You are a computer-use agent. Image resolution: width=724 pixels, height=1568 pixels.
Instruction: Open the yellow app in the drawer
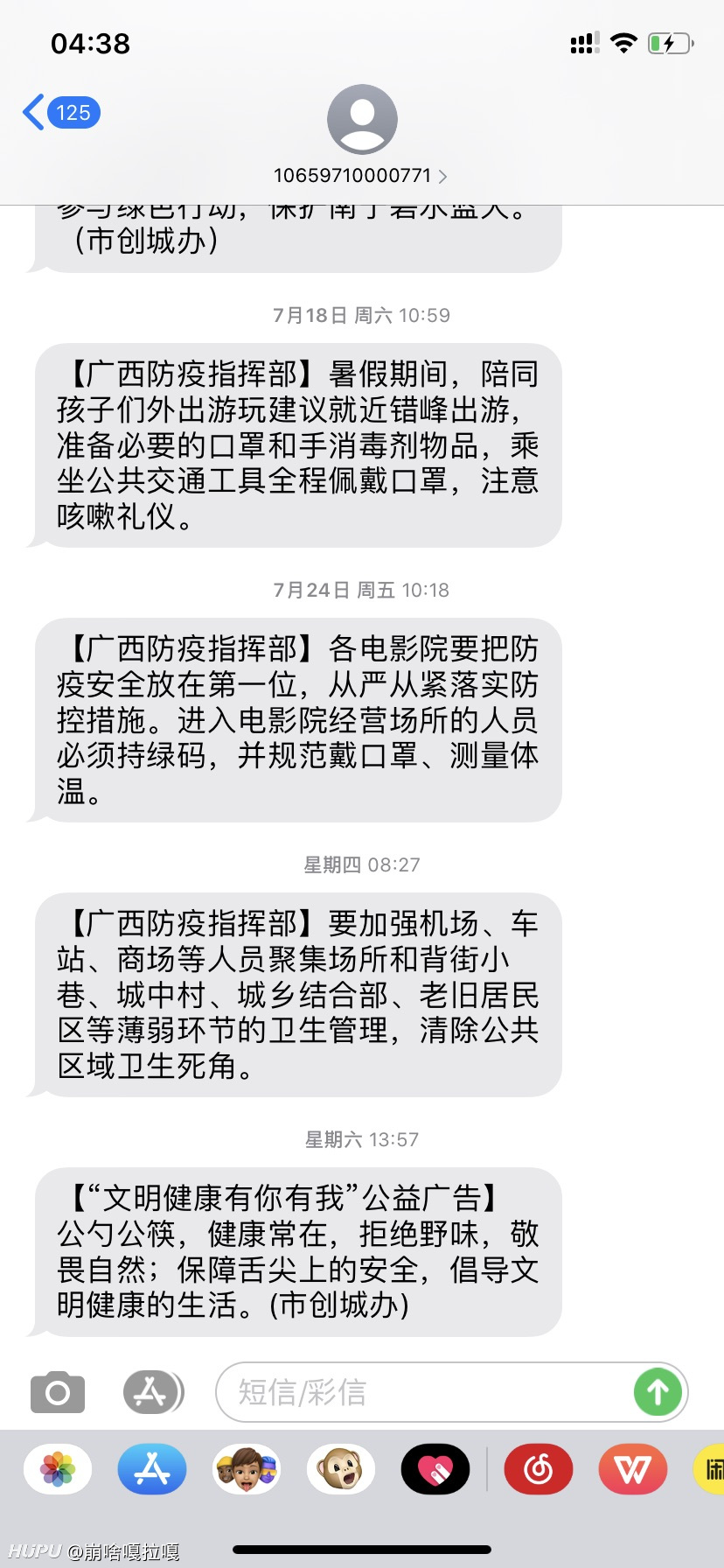point(710,1469)
